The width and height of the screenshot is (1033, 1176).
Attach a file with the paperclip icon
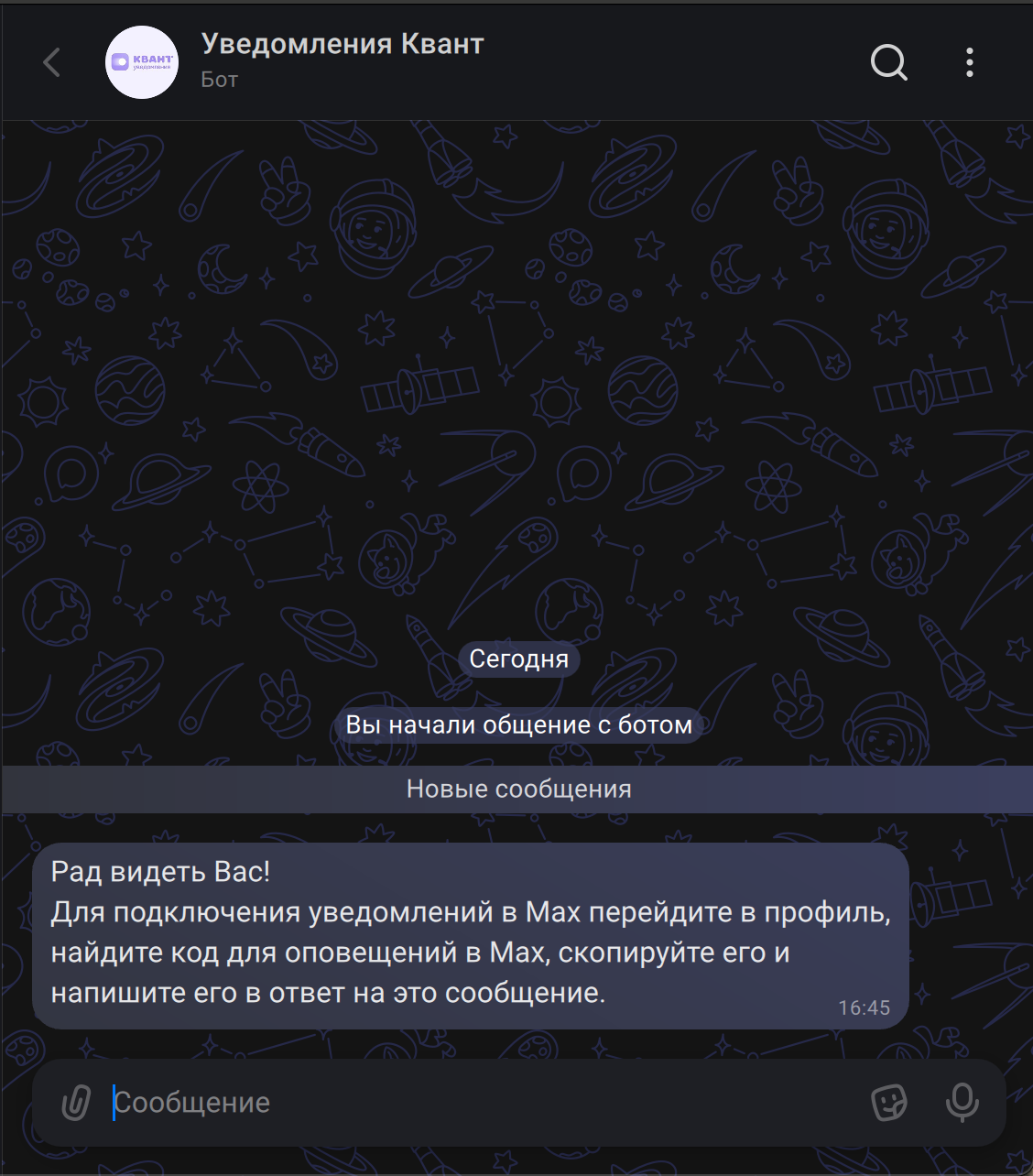point(76,1103)
